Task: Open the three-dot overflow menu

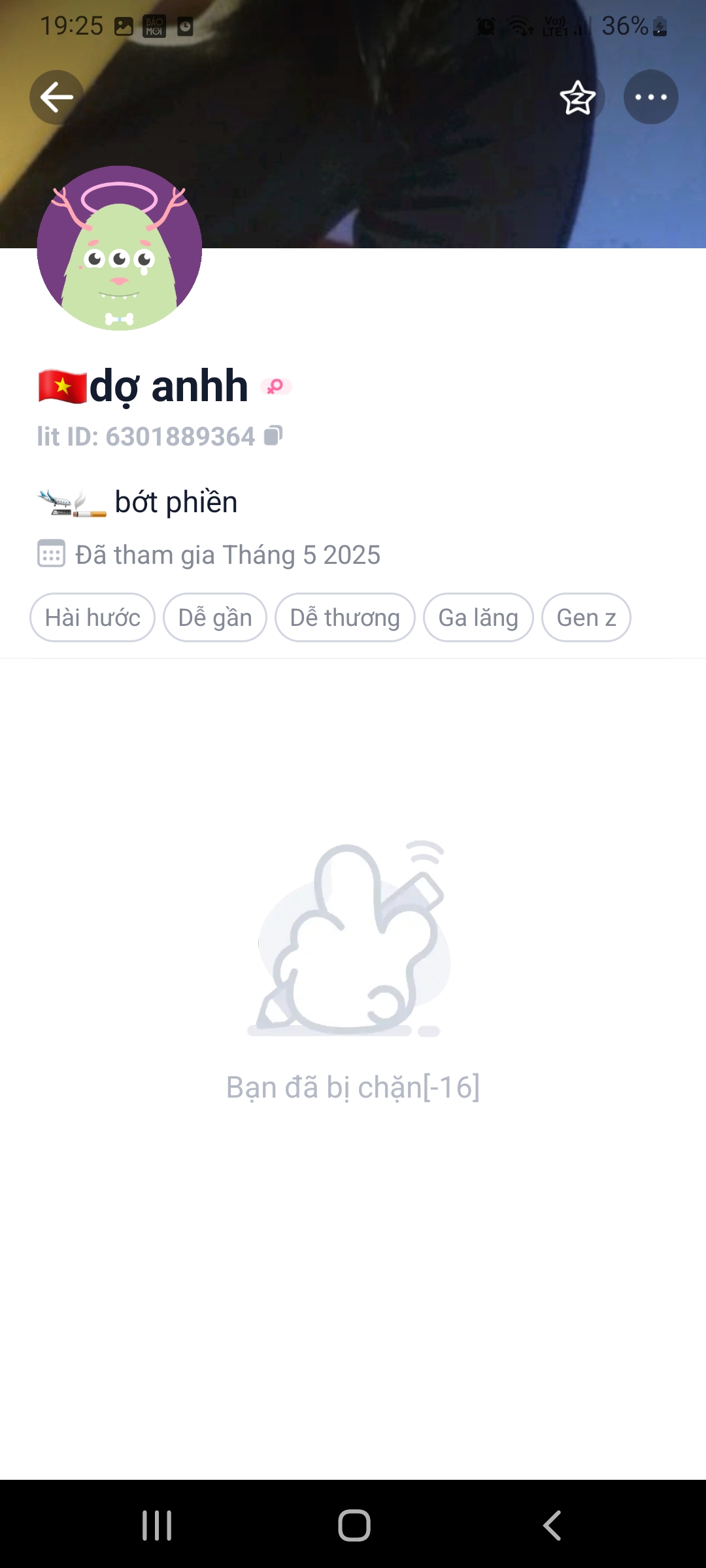Action: click(650, 97)
